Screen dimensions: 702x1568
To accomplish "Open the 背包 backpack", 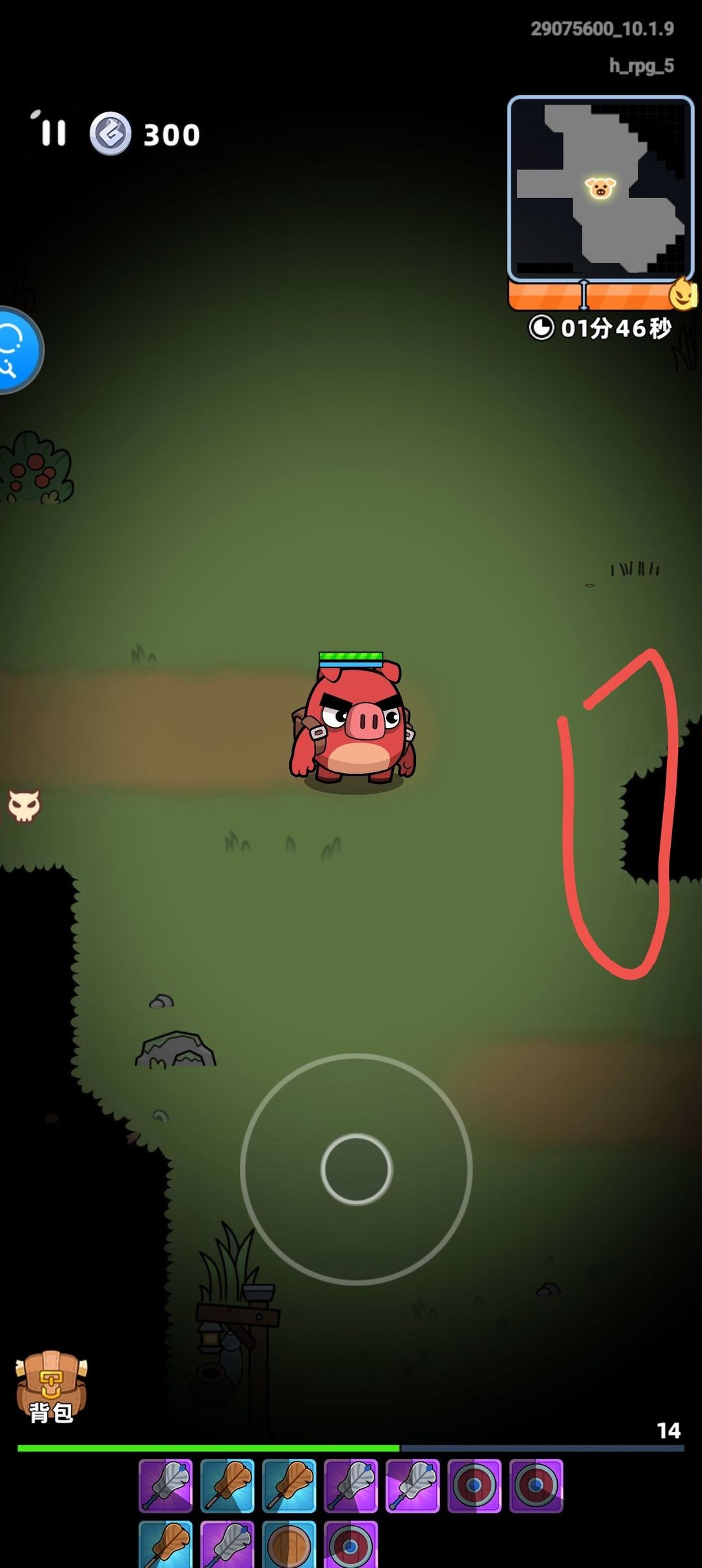I will click(x=51, y=1386).
